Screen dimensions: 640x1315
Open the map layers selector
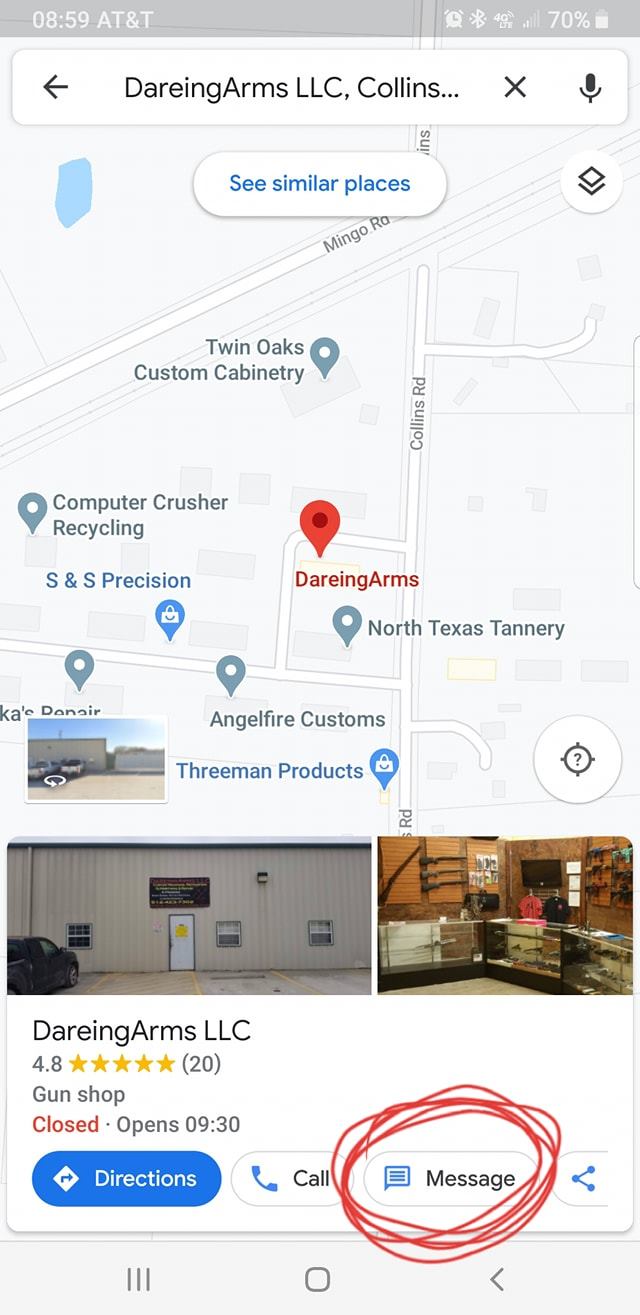[591, 181]
